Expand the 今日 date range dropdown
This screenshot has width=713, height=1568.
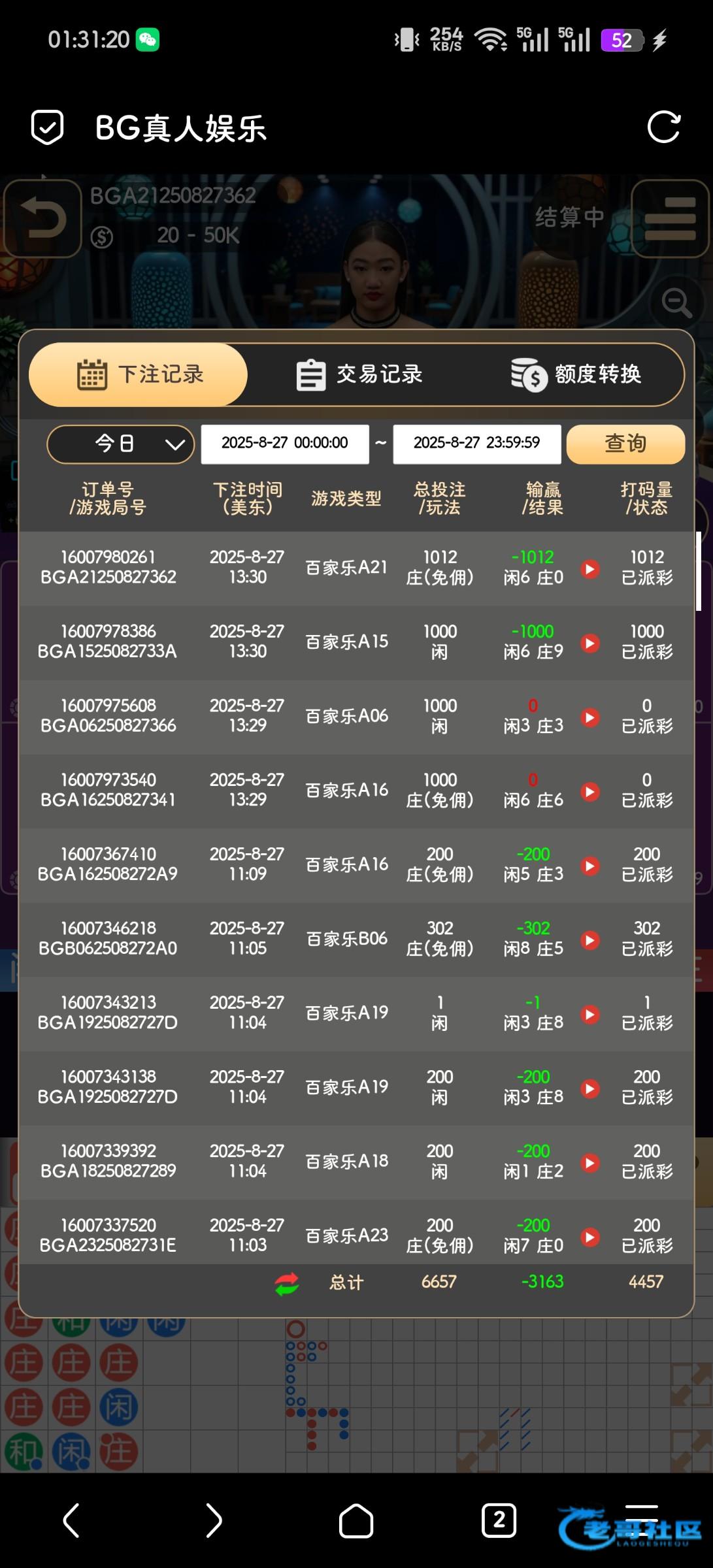[121, 444]
